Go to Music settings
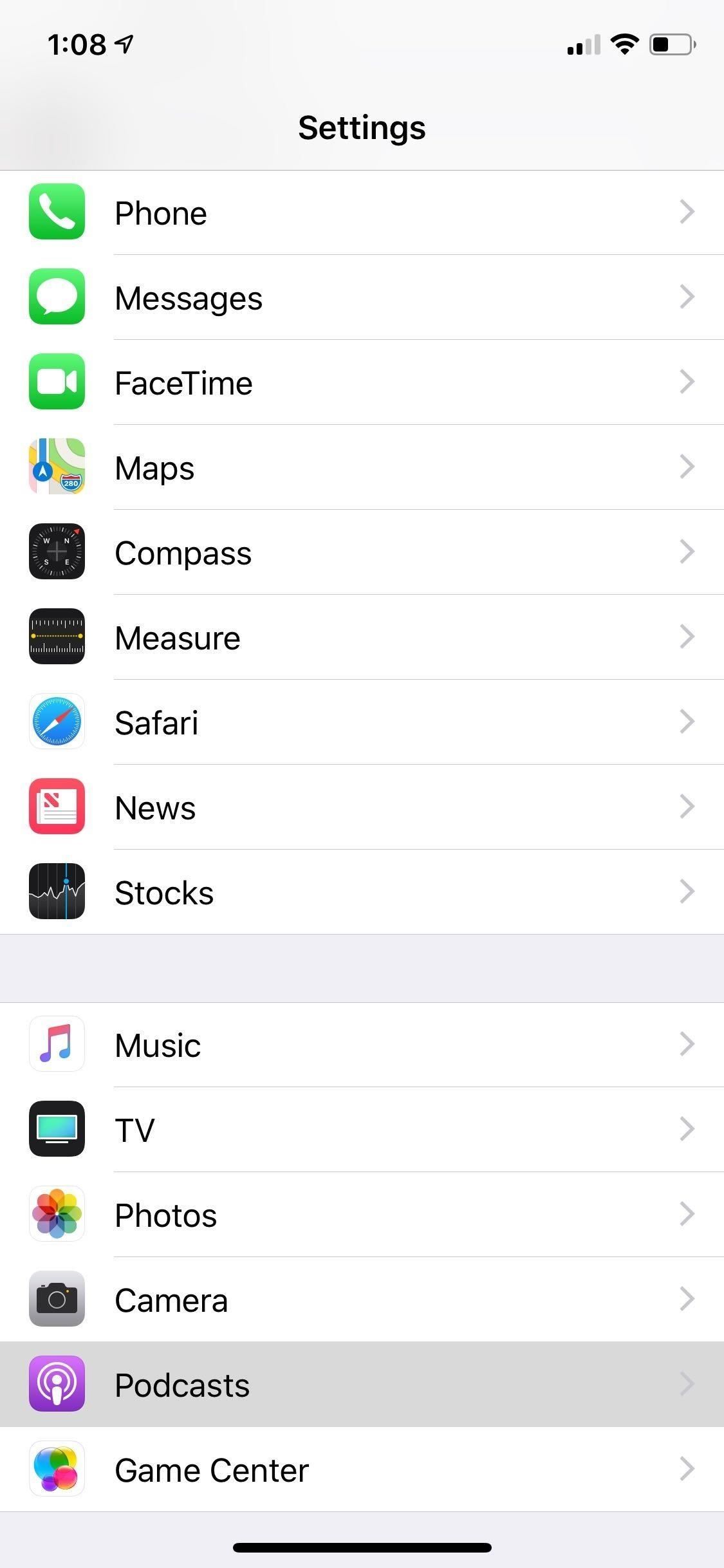 coord(360,1045)
